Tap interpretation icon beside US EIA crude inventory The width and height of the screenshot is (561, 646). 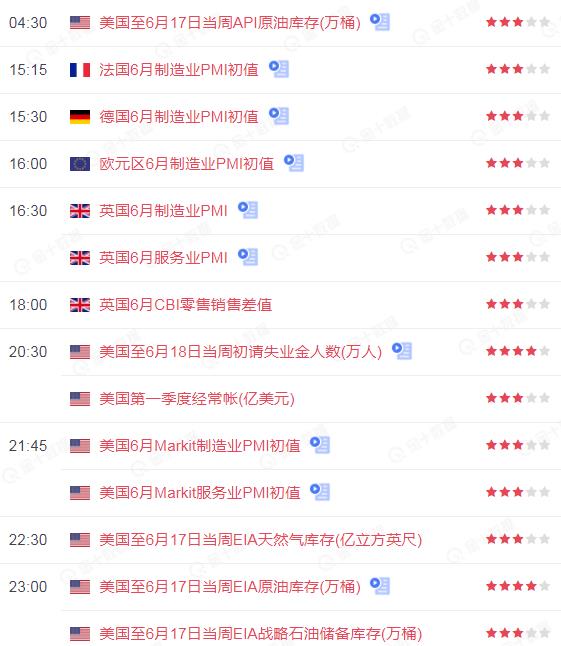[380, 585]
